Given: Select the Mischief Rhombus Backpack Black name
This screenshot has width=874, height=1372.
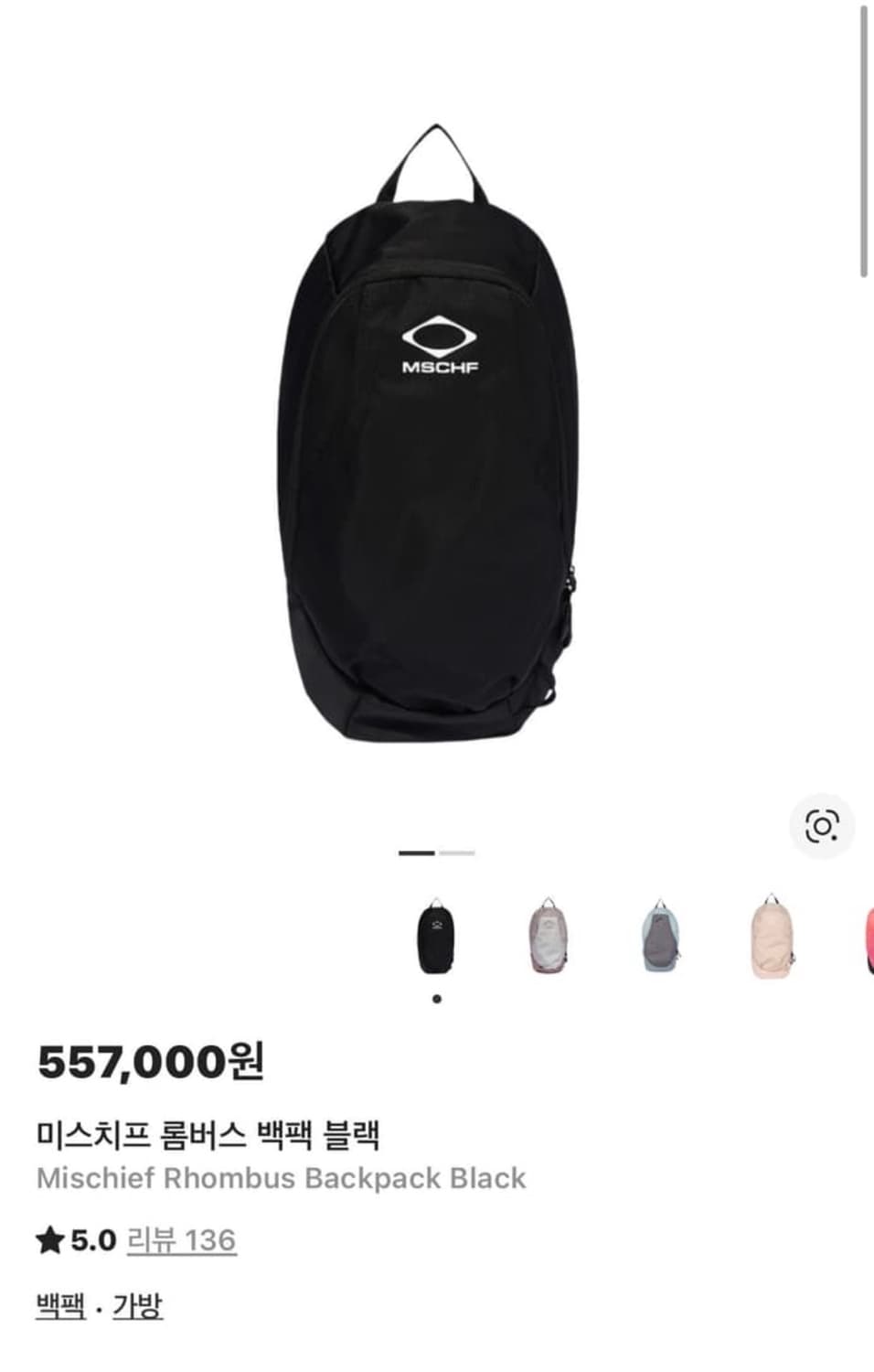Looking at the screenshot, I should point(279,1179).
